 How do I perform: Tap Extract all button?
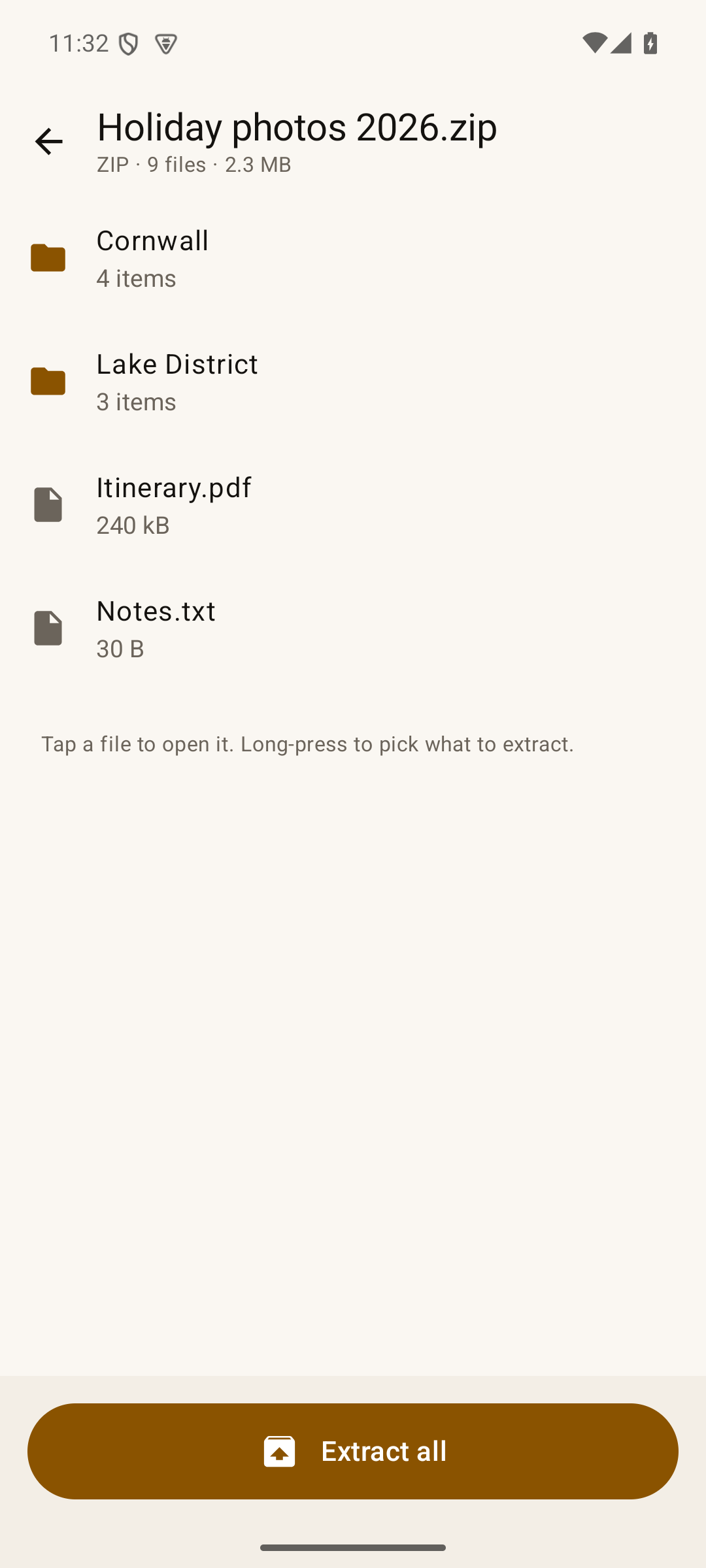click(353, 1451)
